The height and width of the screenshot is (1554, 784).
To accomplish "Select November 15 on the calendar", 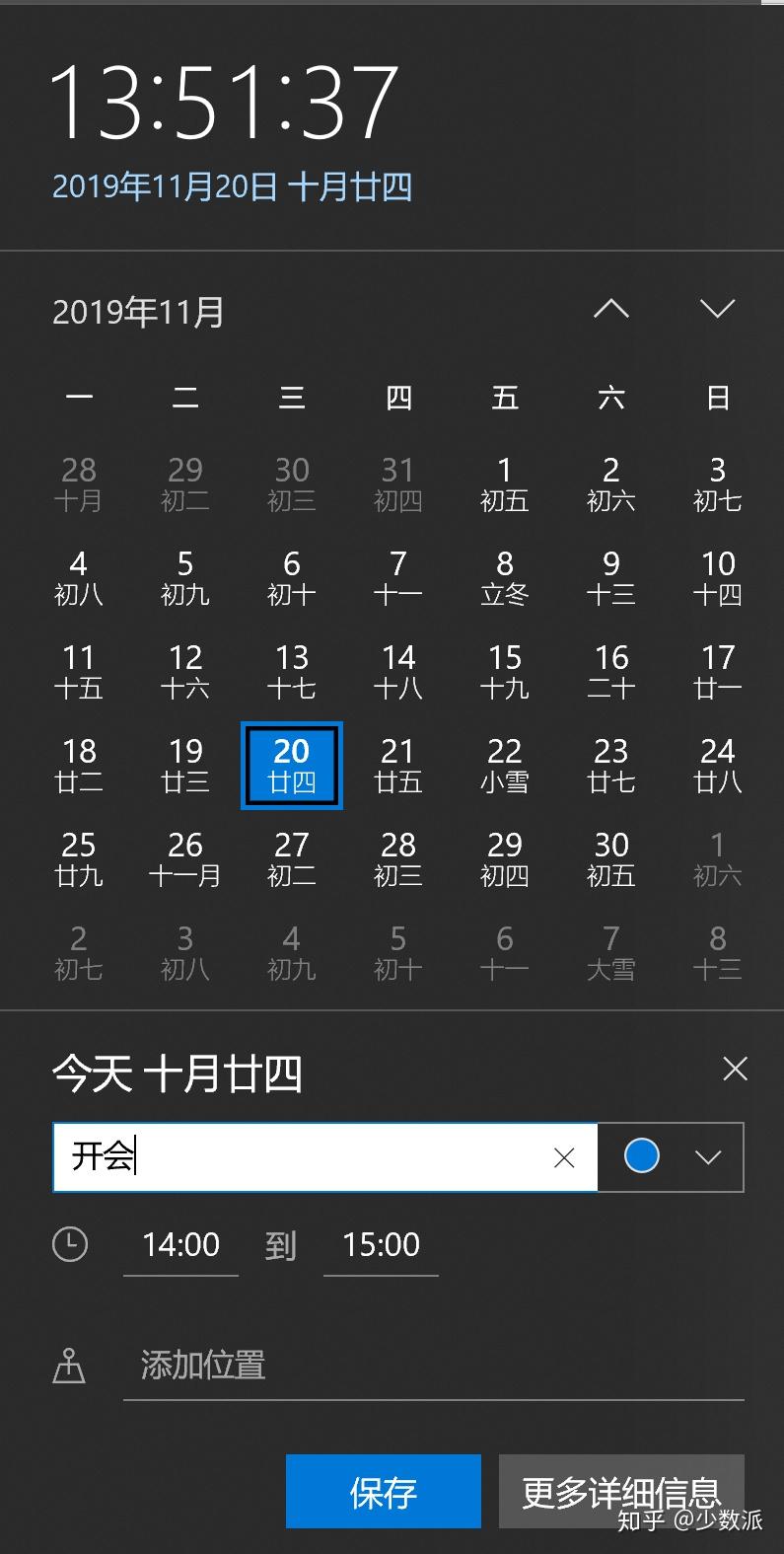I will [505, 672].
